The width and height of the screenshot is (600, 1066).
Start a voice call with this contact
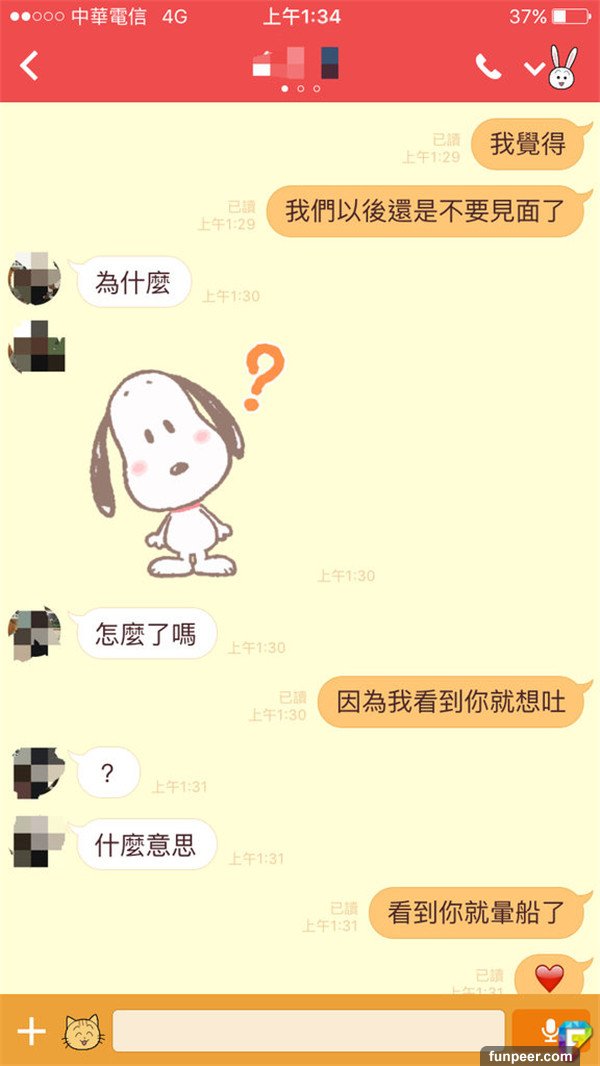[x=488, y=67]
